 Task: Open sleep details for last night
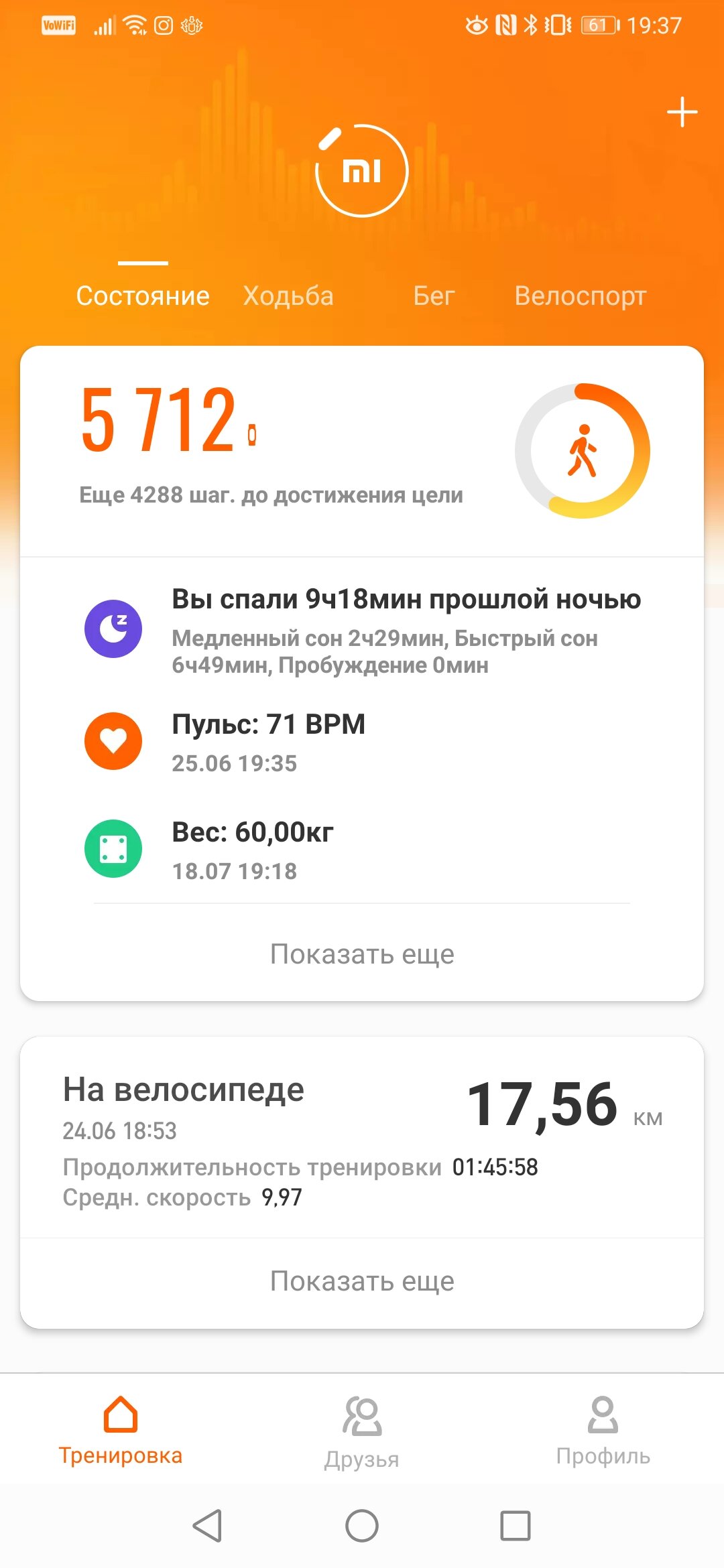click(x=362, y=630)
